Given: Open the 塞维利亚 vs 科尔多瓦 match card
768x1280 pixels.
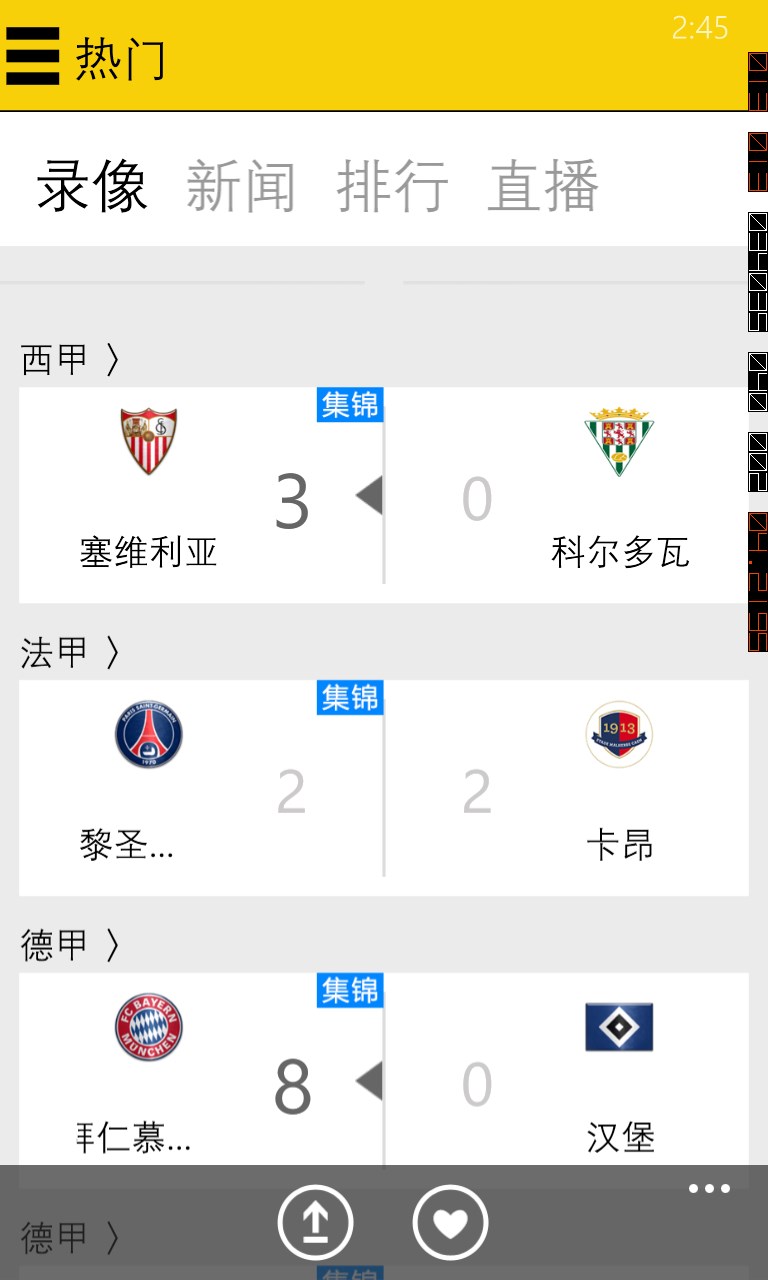Looking at the screenshot, I should tap(383, 495).
